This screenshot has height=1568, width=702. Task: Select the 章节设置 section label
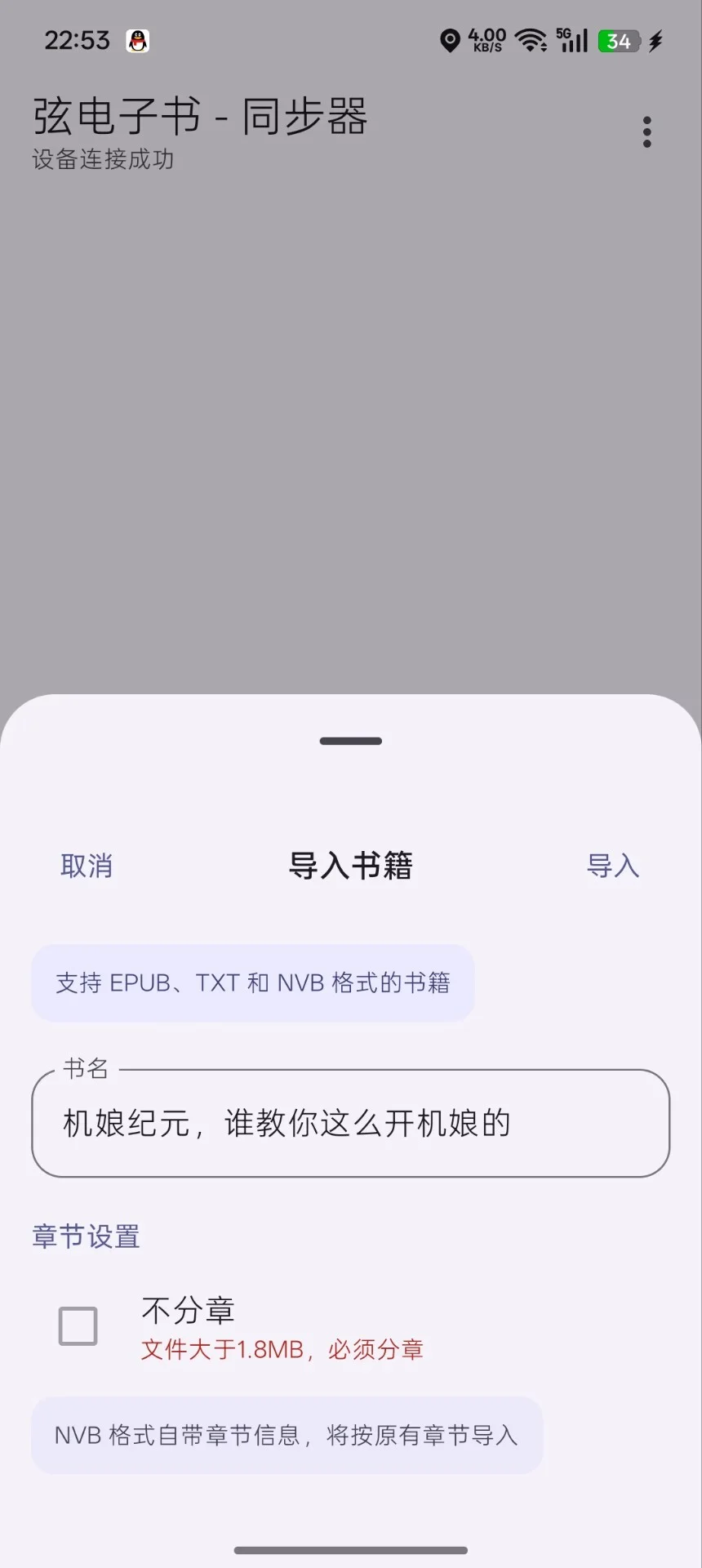click(x=86, y=1236)
